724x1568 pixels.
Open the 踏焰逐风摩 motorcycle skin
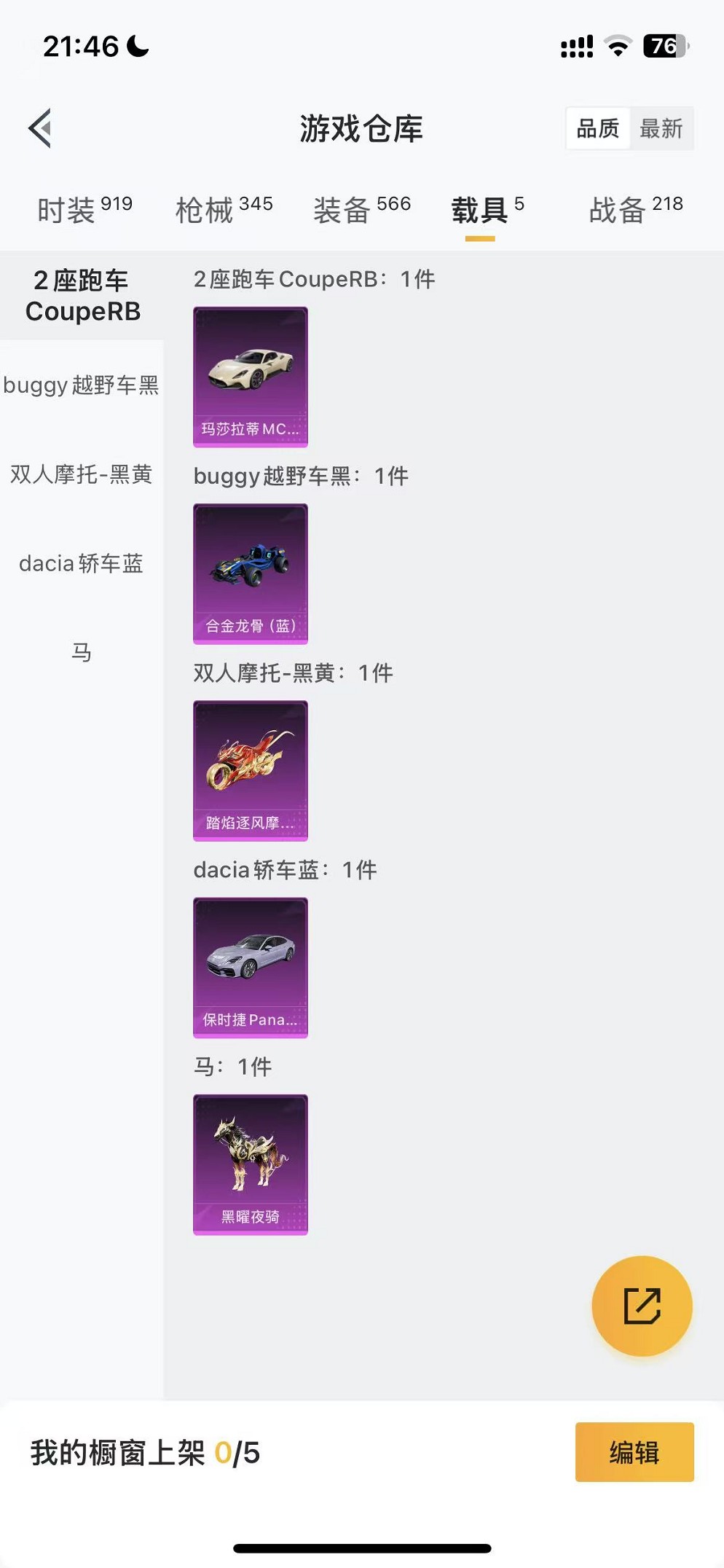tap(251, 770)
